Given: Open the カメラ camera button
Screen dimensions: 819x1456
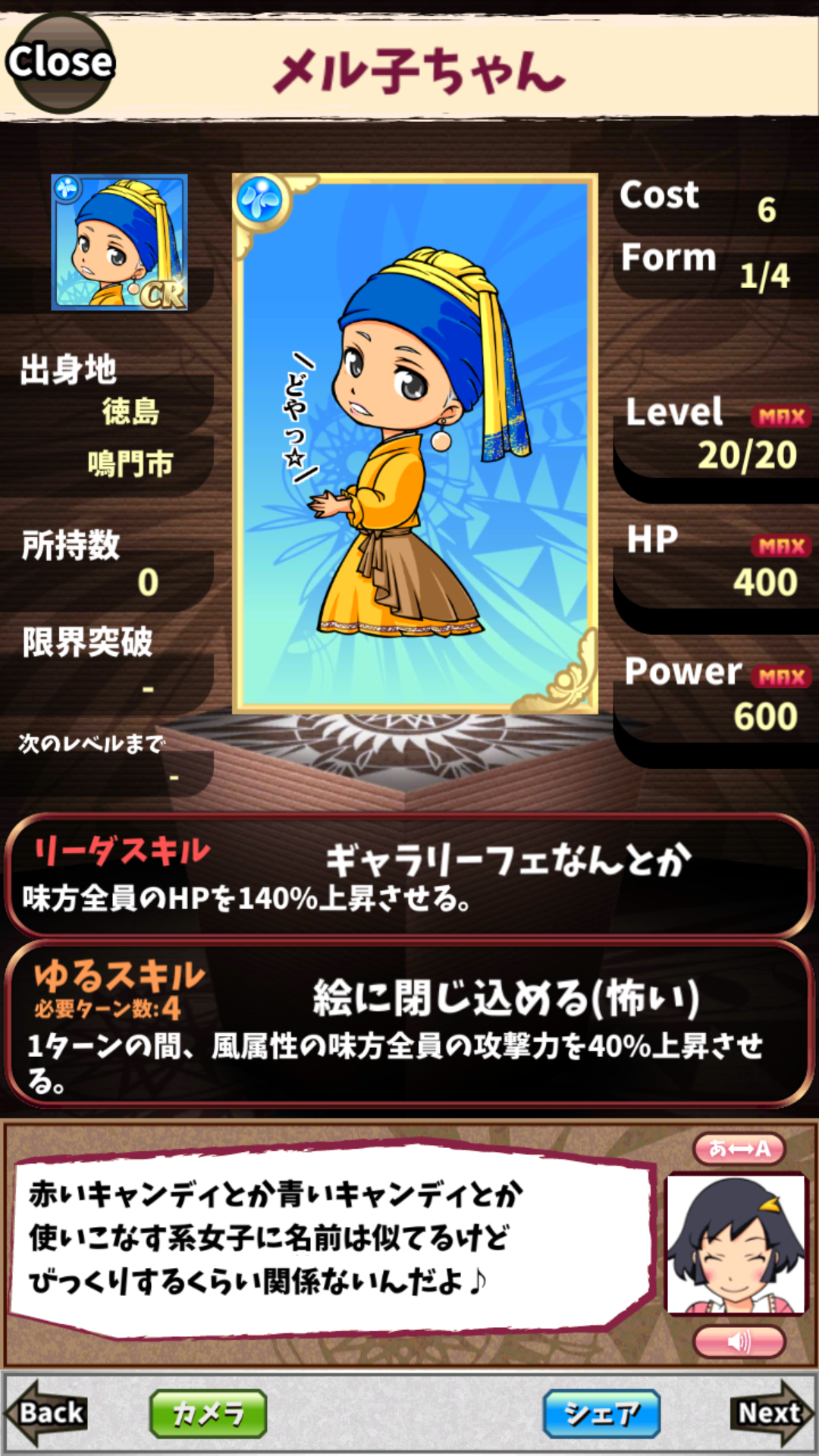Looking at the screenshot, I should click(x=209, y=1414).
